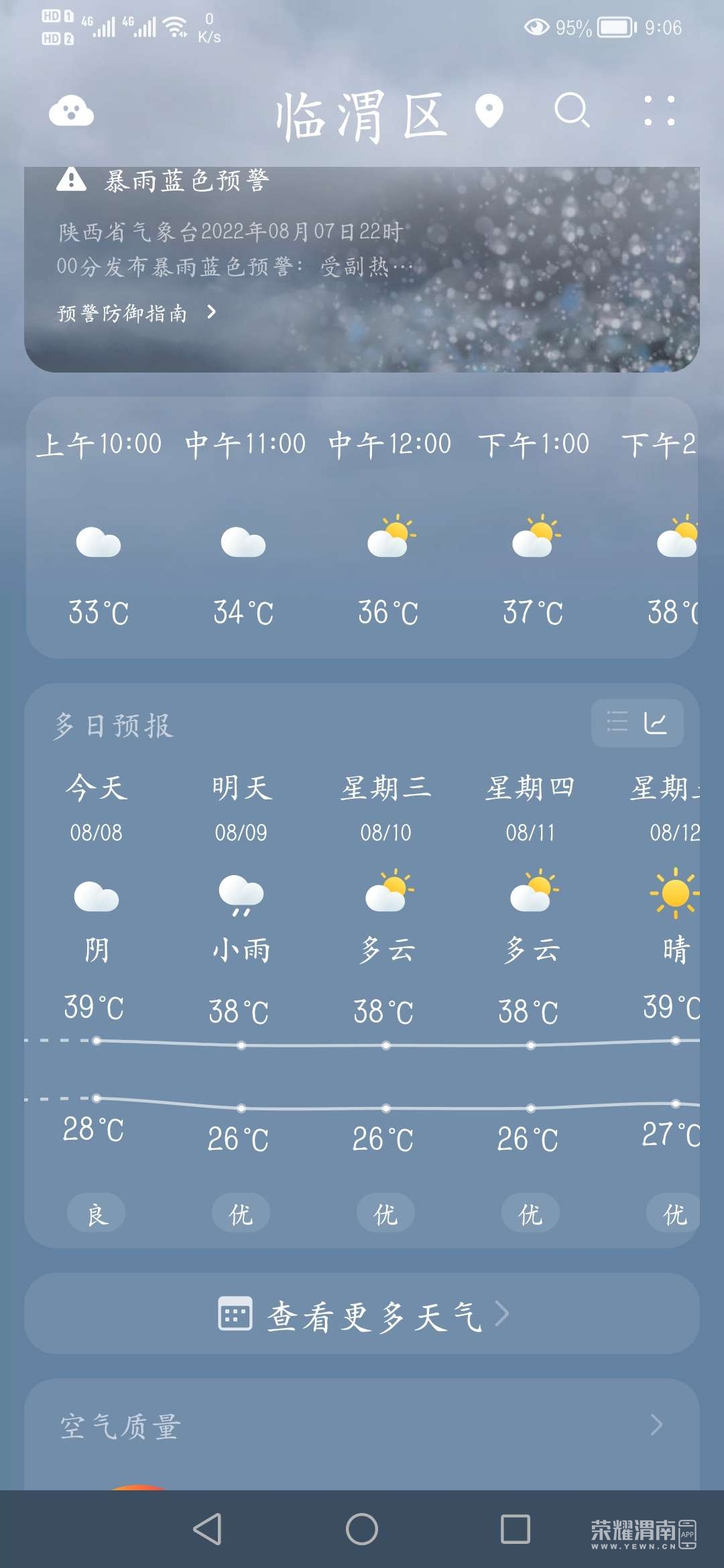Return to the home screen
This screenshot has width=724, height=1568.
[x=362, y=1528]
